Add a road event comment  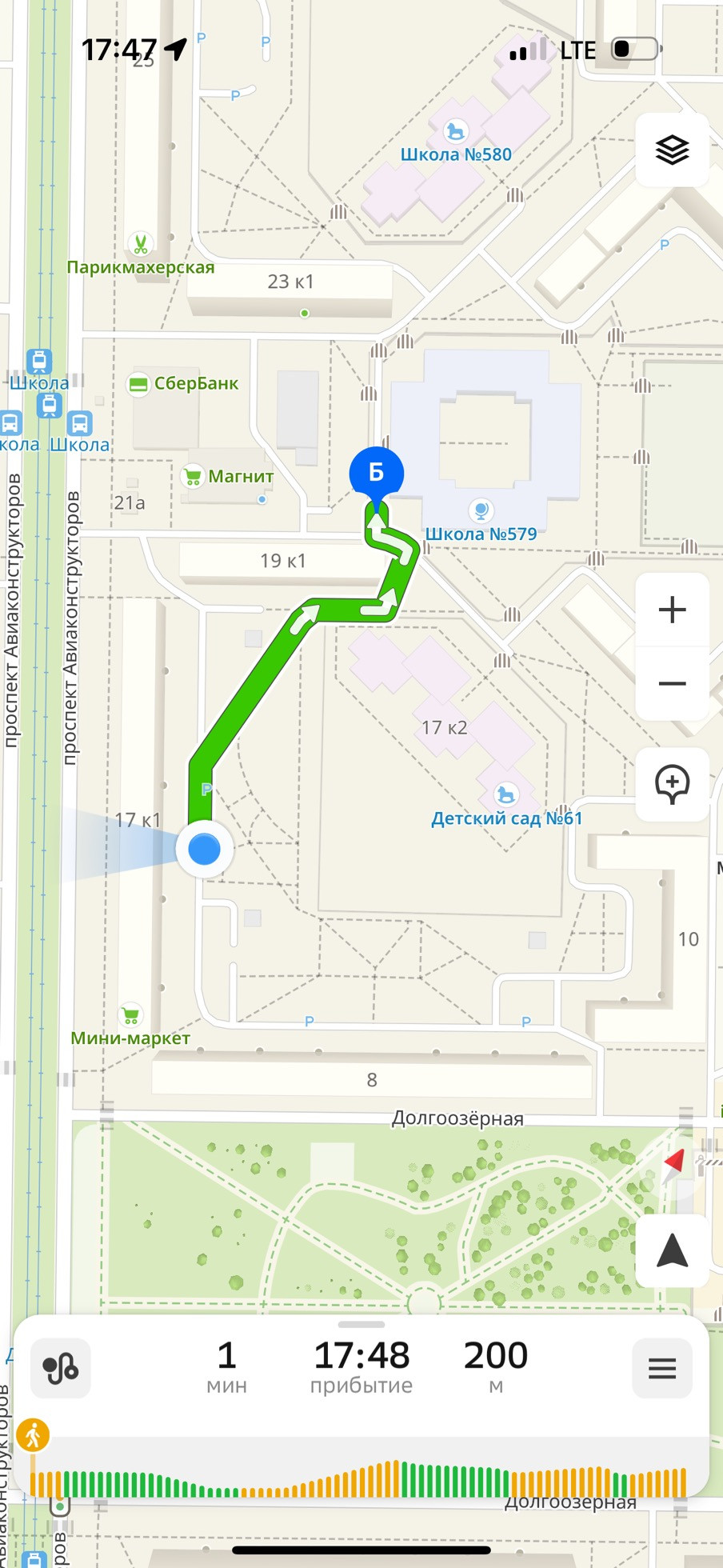672,784
